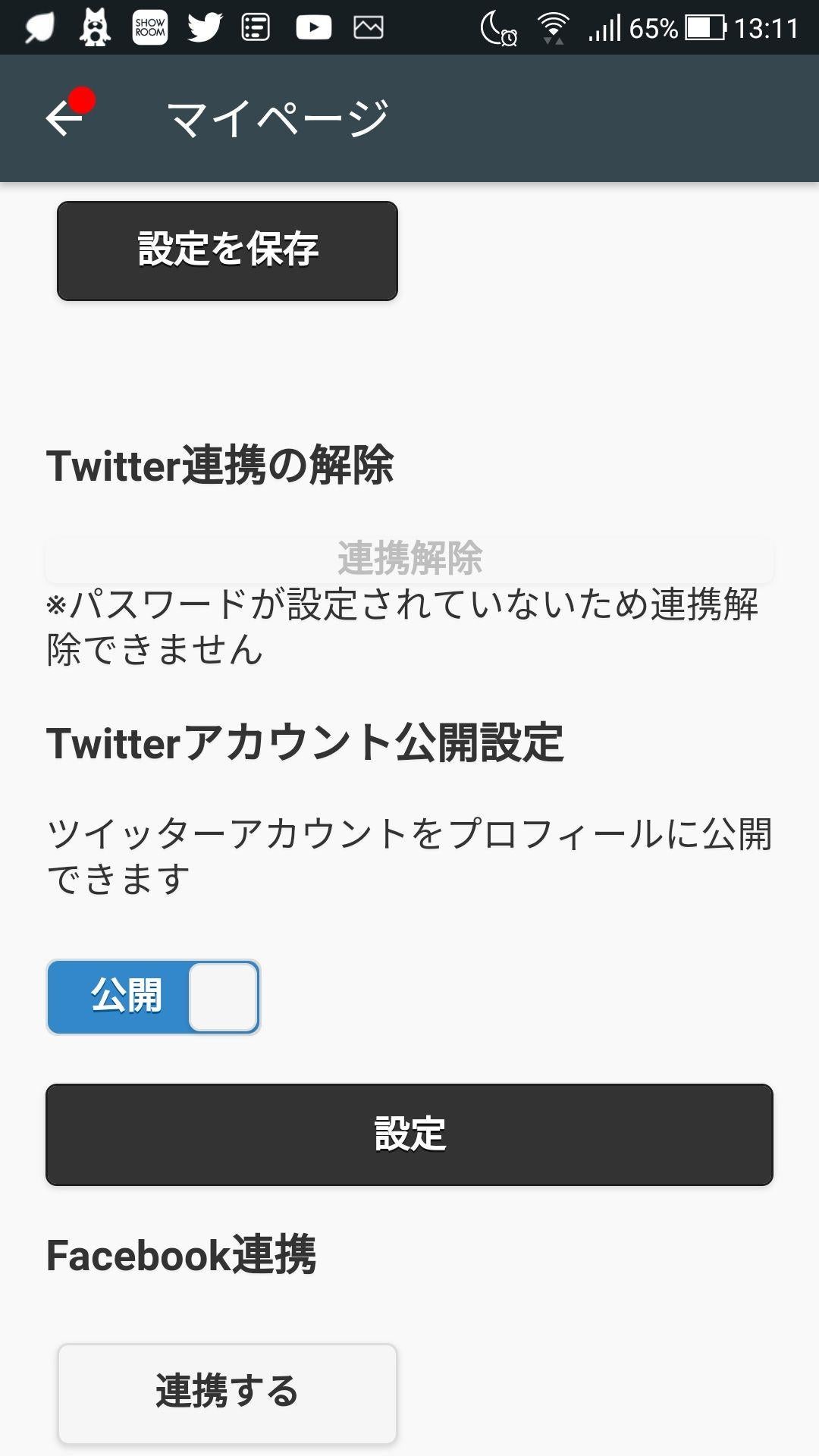
Task: Tap 設定 under Twitter account visibility
Action: pos(409,1134)
